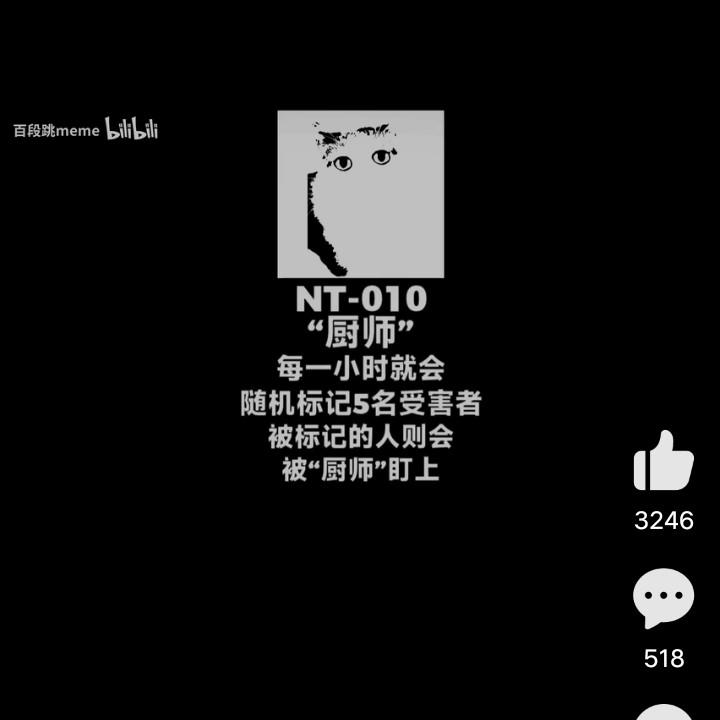
Task: Like this video with the thumbs-up icon
Action: coord(663,462)
